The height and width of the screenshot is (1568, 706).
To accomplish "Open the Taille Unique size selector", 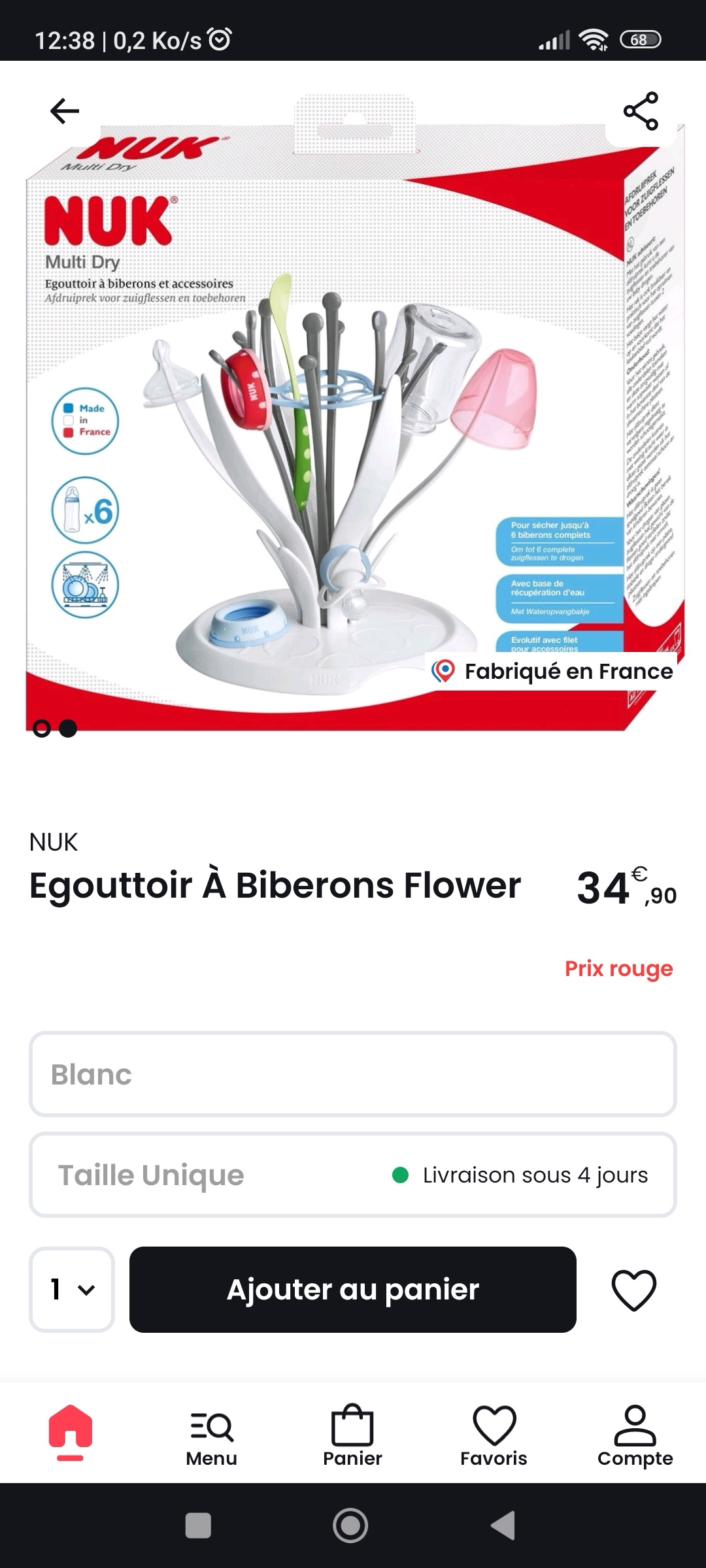I will pyautogui.click(x=353, y=1175).
